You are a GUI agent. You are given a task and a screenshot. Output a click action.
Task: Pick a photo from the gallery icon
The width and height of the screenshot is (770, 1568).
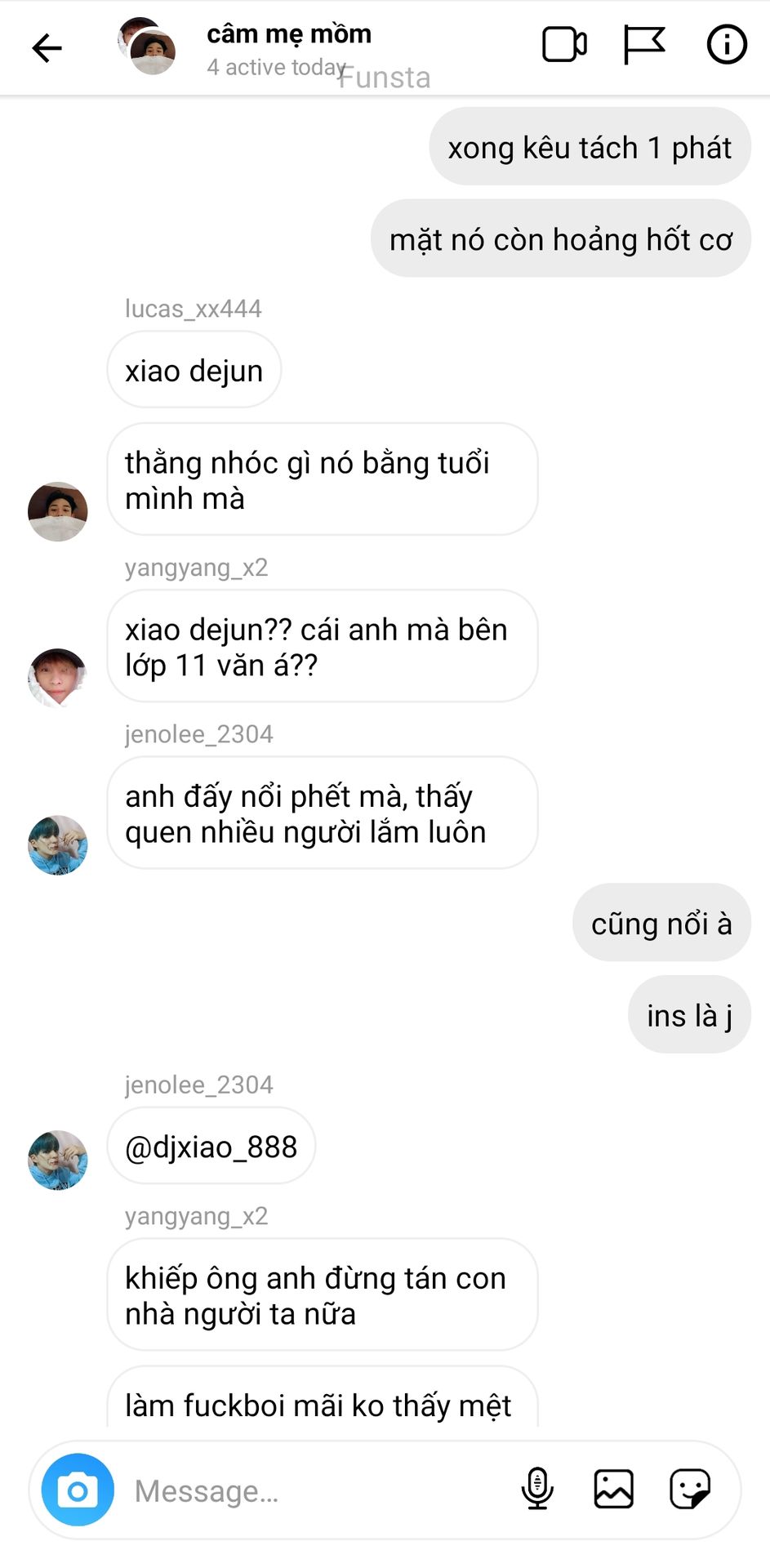613,1489
